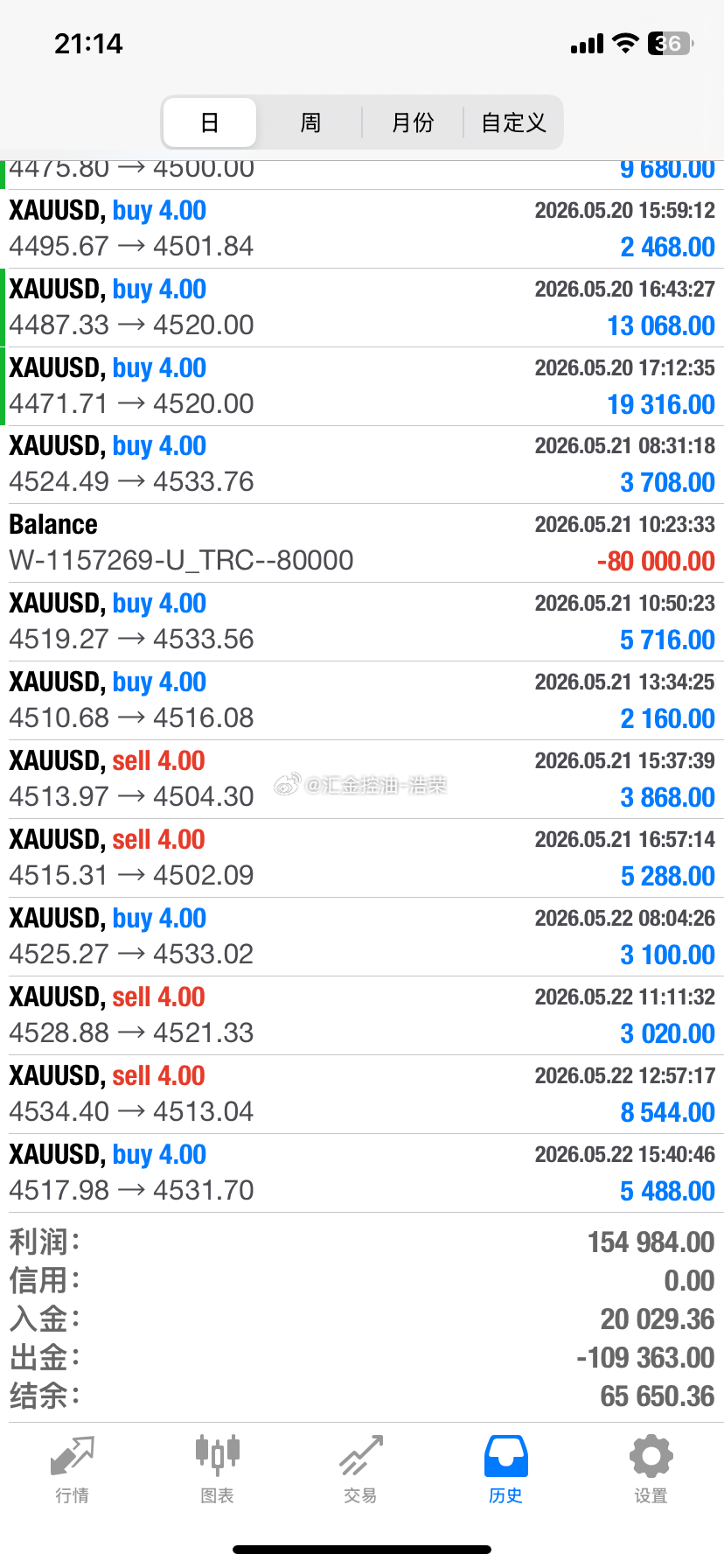Expand the Balance W-1157269 withdrawal entry

pyautogui.click(x=362, y=543)
